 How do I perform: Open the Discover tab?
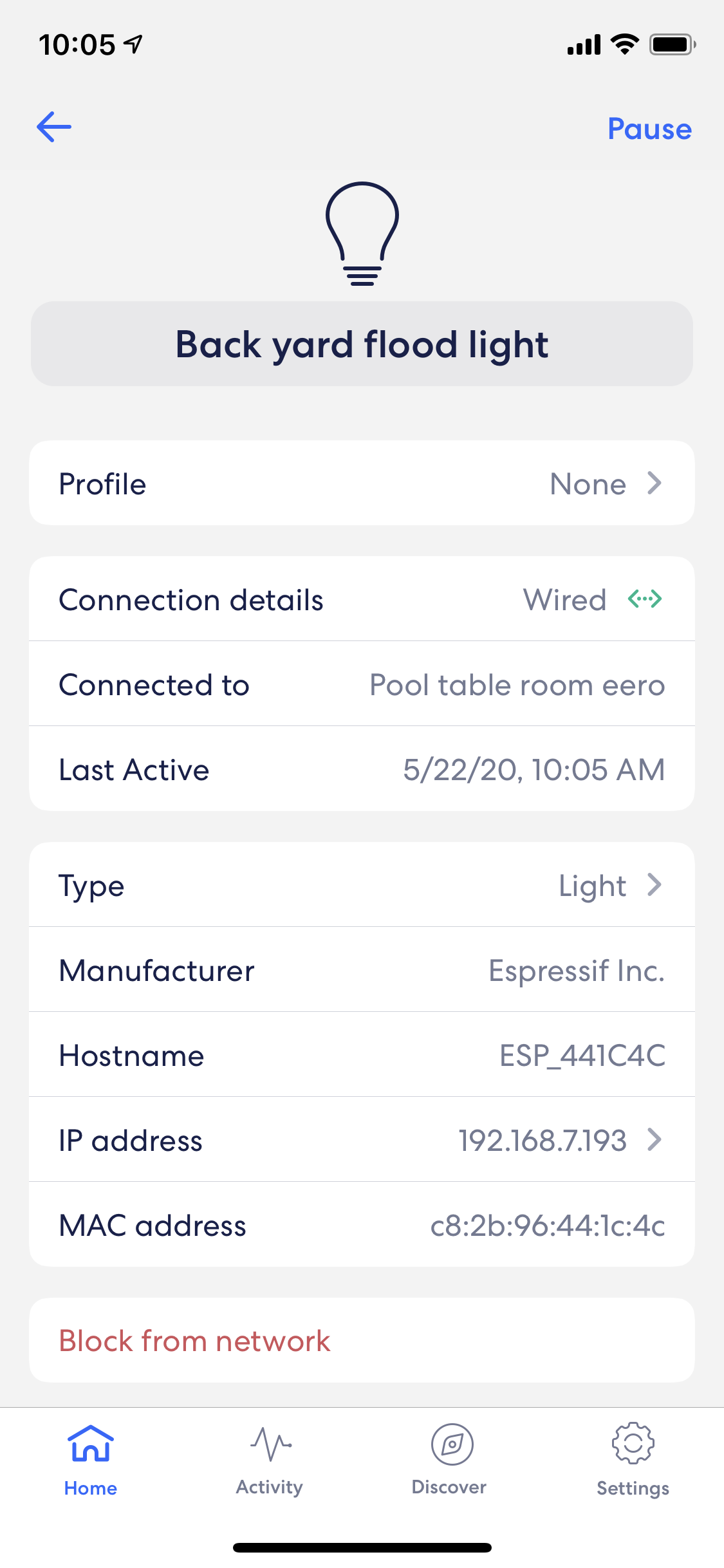click(450, 1461)
